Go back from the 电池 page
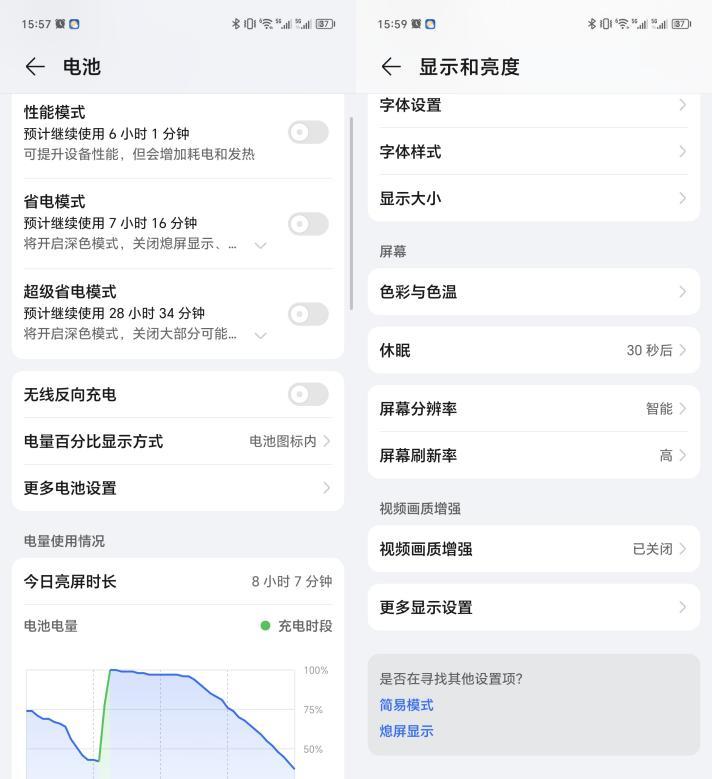 pos(35,67)
